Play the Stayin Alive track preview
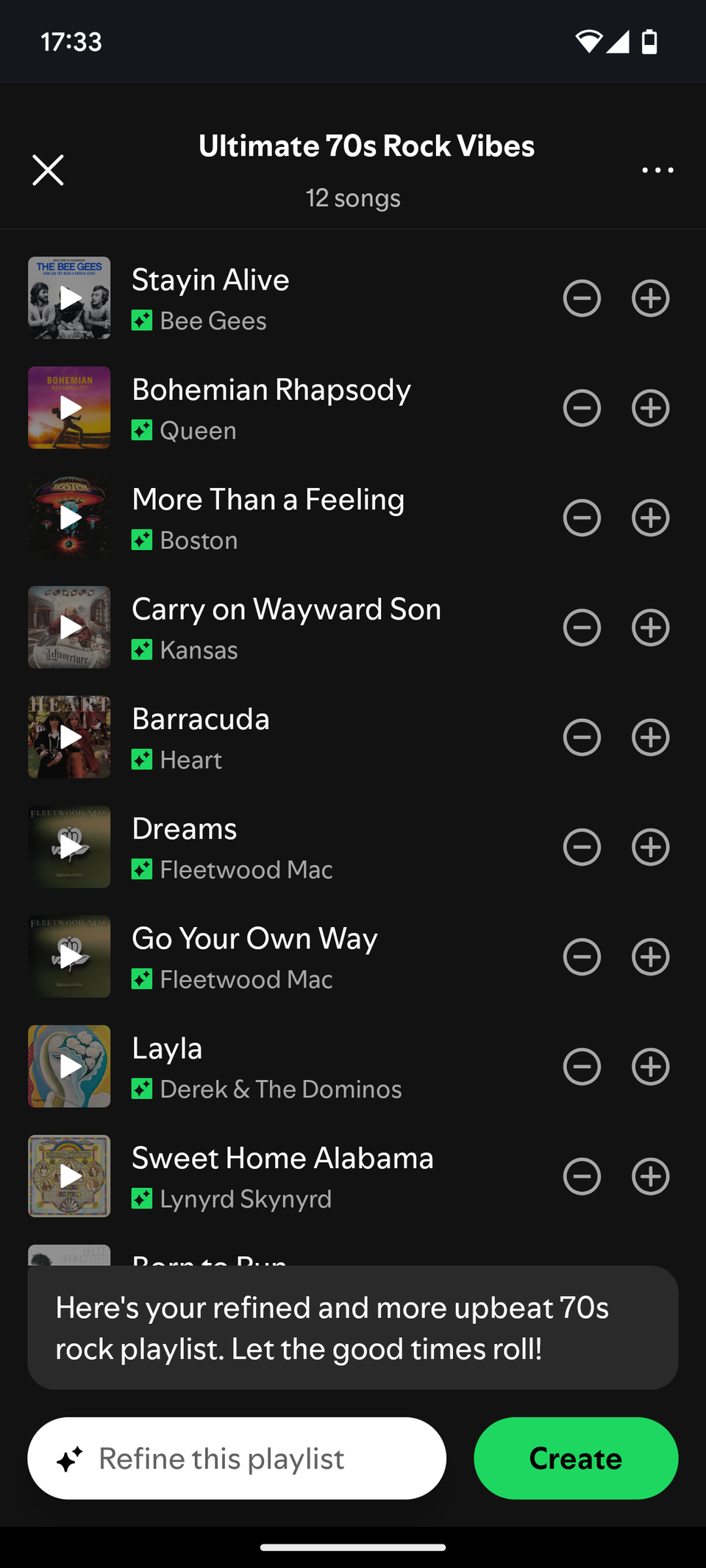The image size is (706, 1568). [x=68, y=298]
